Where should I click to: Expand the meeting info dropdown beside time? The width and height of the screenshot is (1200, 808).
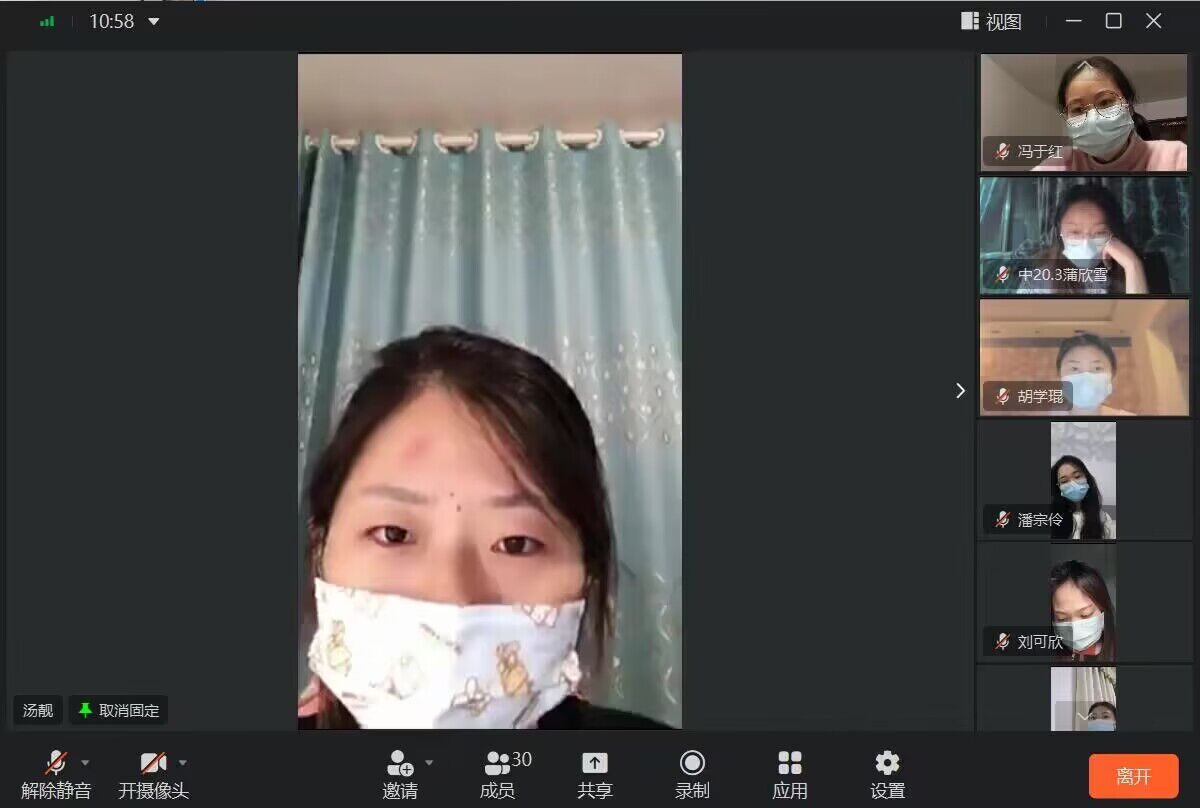[154, 21]
